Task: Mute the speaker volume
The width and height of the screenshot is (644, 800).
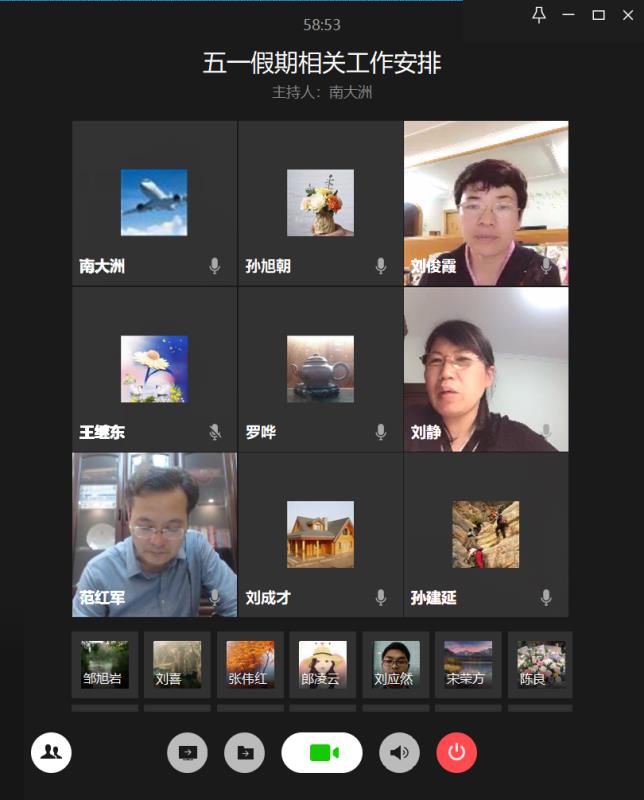Action: tap(399, 753)
